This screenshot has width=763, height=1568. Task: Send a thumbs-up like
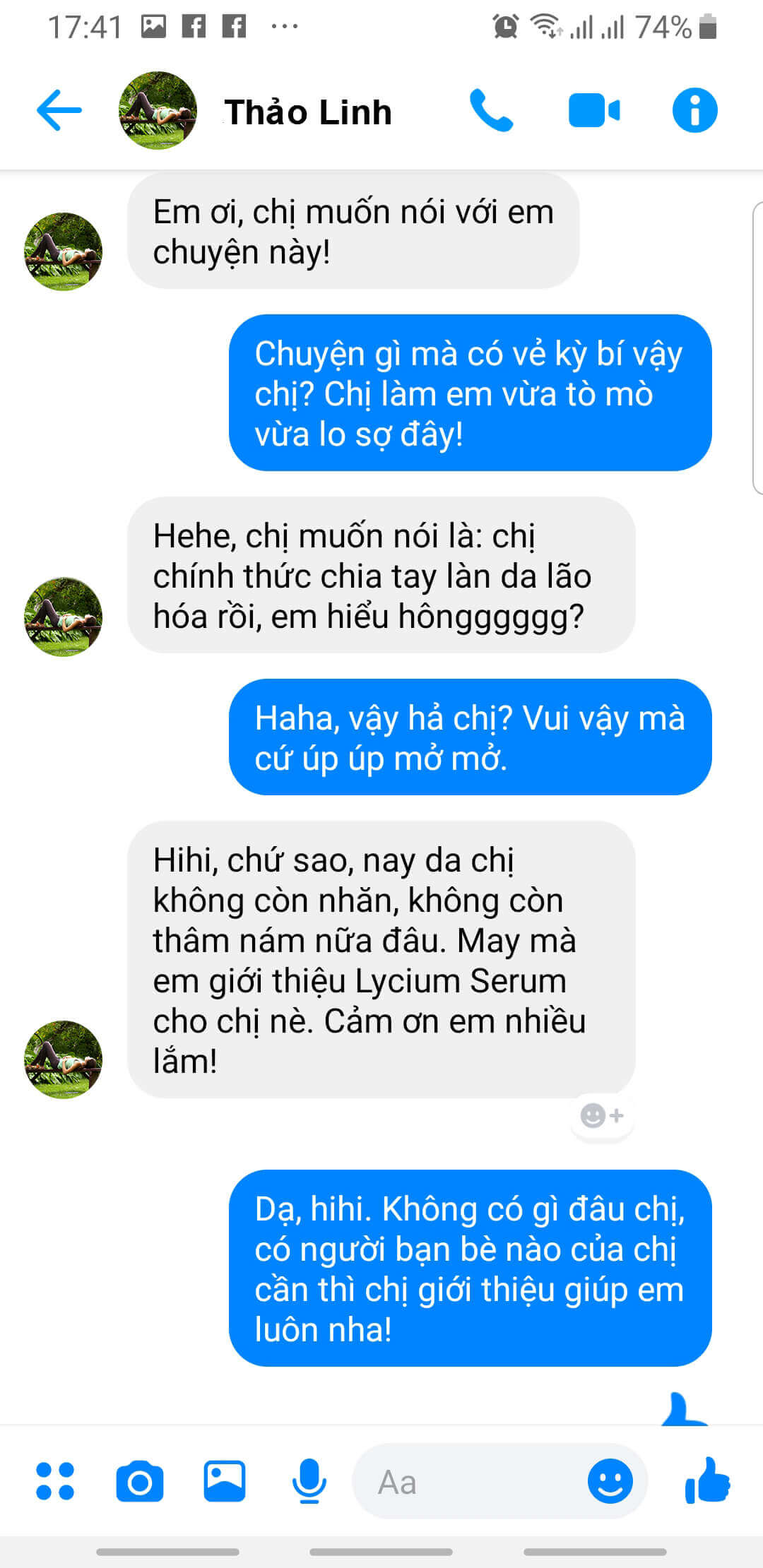pyautogui.click(x=706, y=1480)
